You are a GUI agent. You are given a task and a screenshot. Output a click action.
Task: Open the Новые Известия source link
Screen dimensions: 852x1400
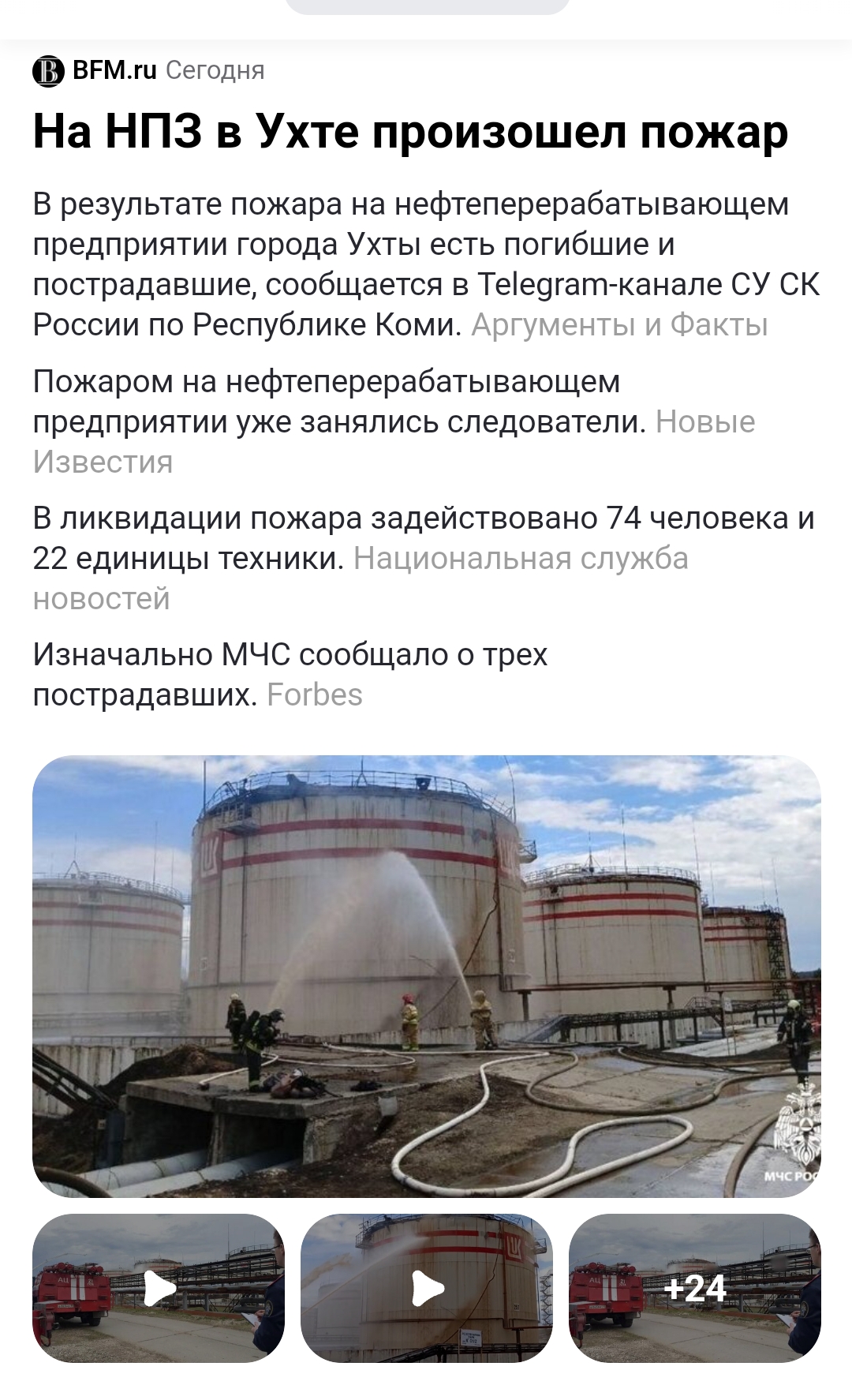click(394, 442)
